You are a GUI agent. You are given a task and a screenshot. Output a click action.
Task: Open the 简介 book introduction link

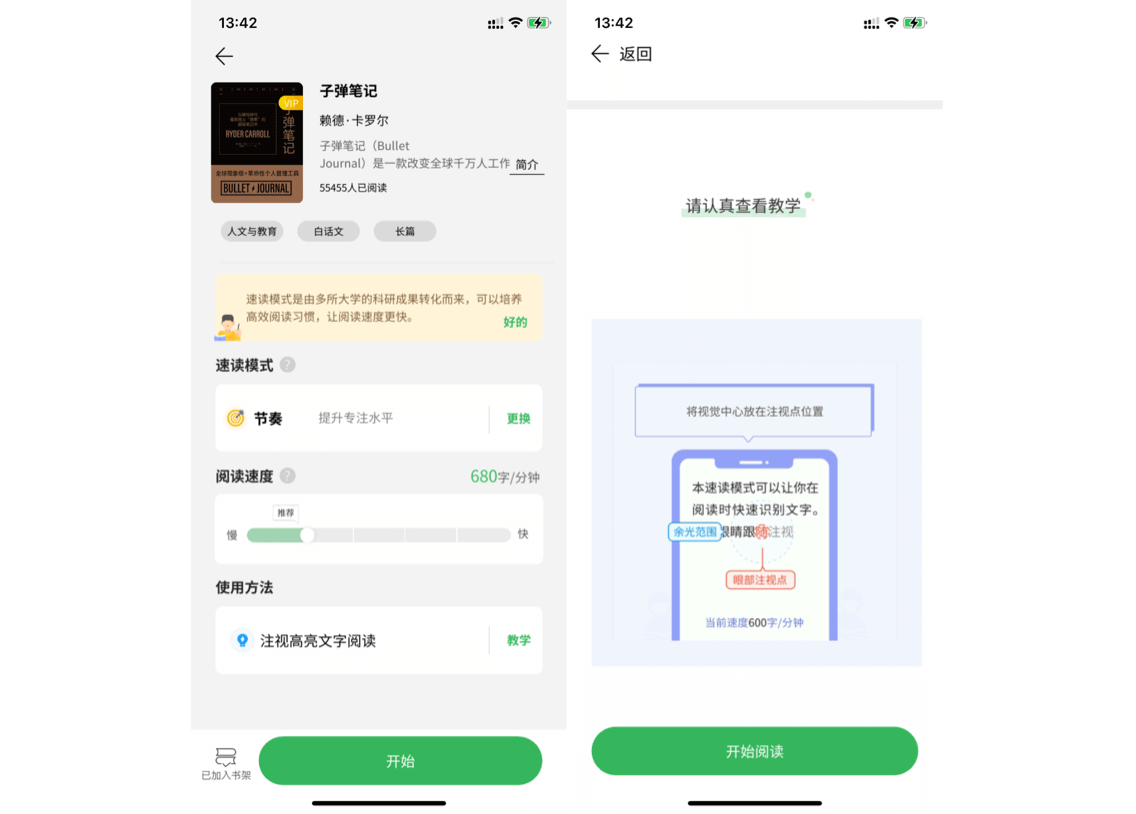527,165
